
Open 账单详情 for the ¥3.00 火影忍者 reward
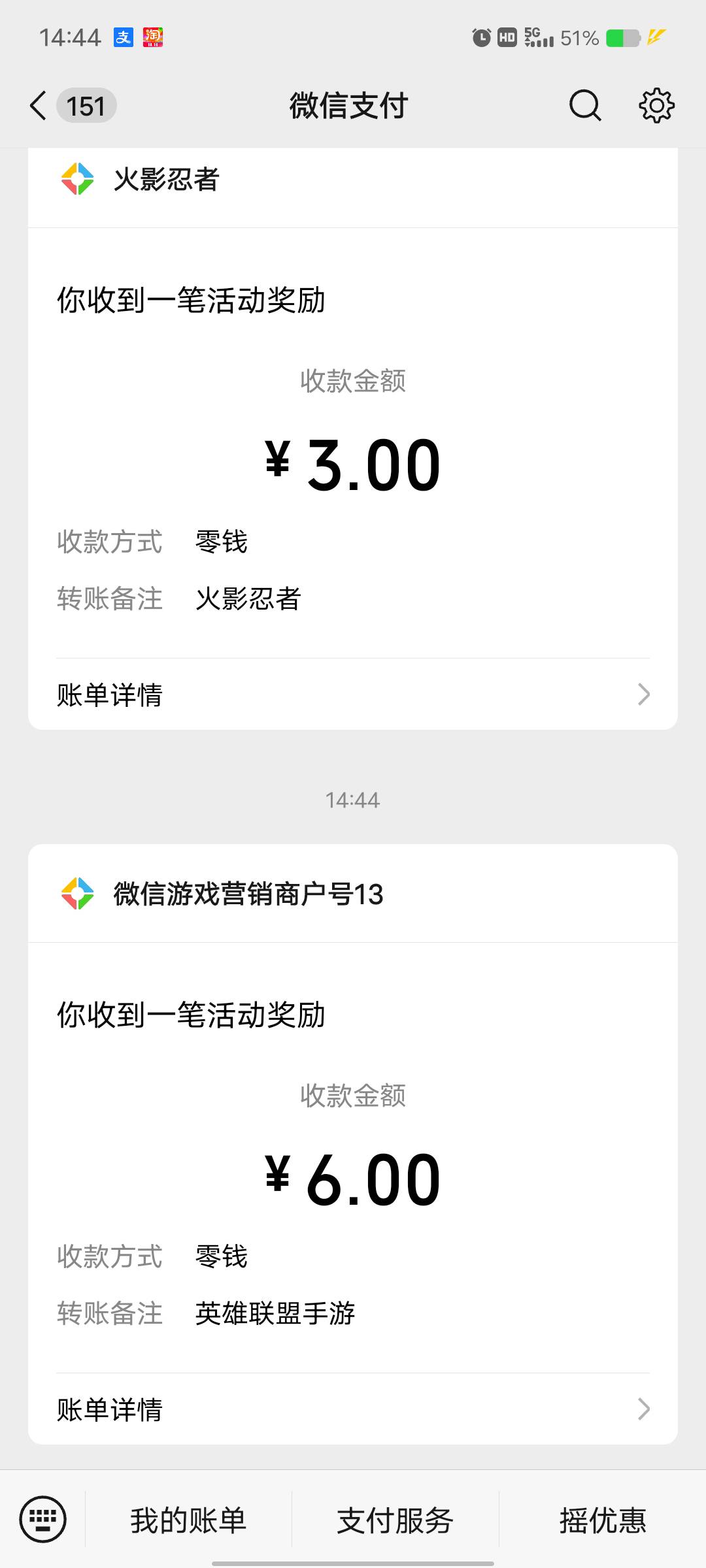coord(353,694)
